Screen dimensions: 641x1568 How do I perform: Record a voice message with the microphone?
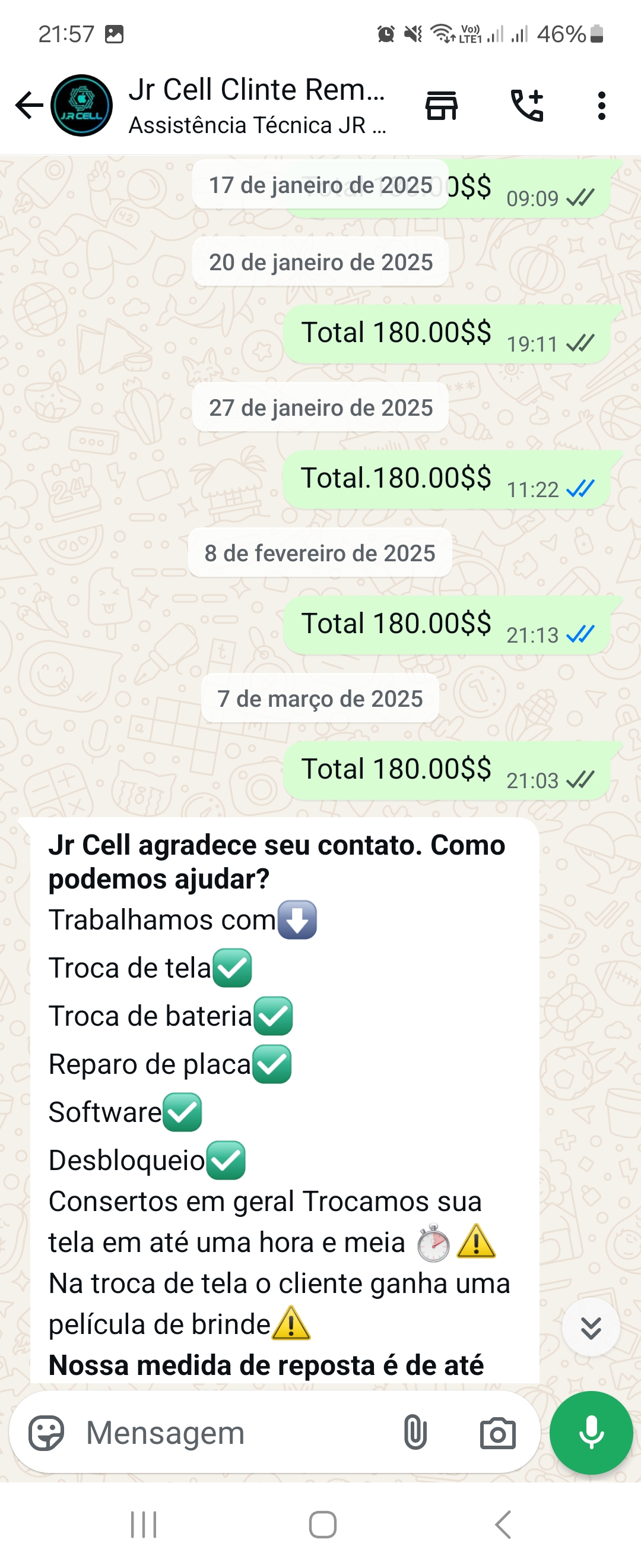point(591,1433)
